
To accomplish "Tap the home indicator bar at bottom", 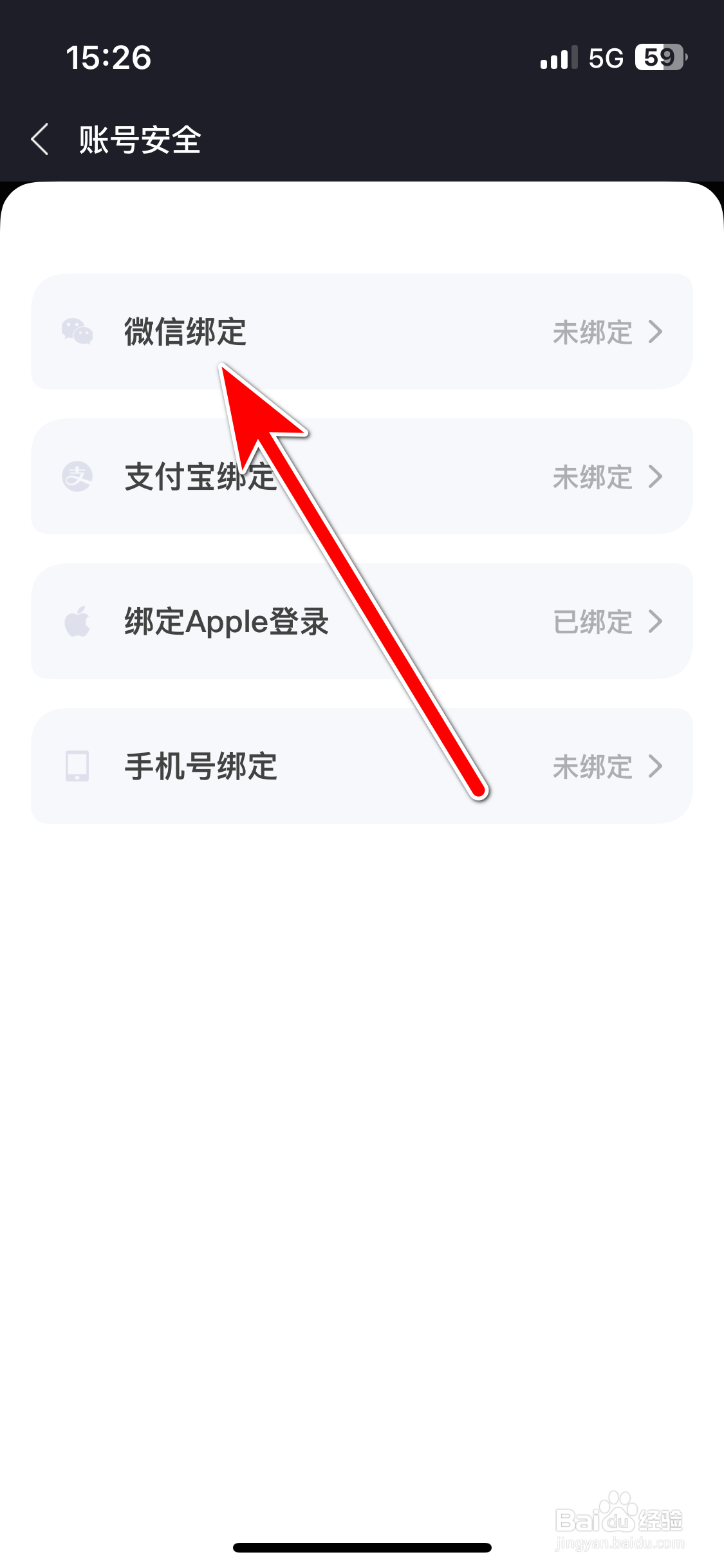I will click(362, 1545).
